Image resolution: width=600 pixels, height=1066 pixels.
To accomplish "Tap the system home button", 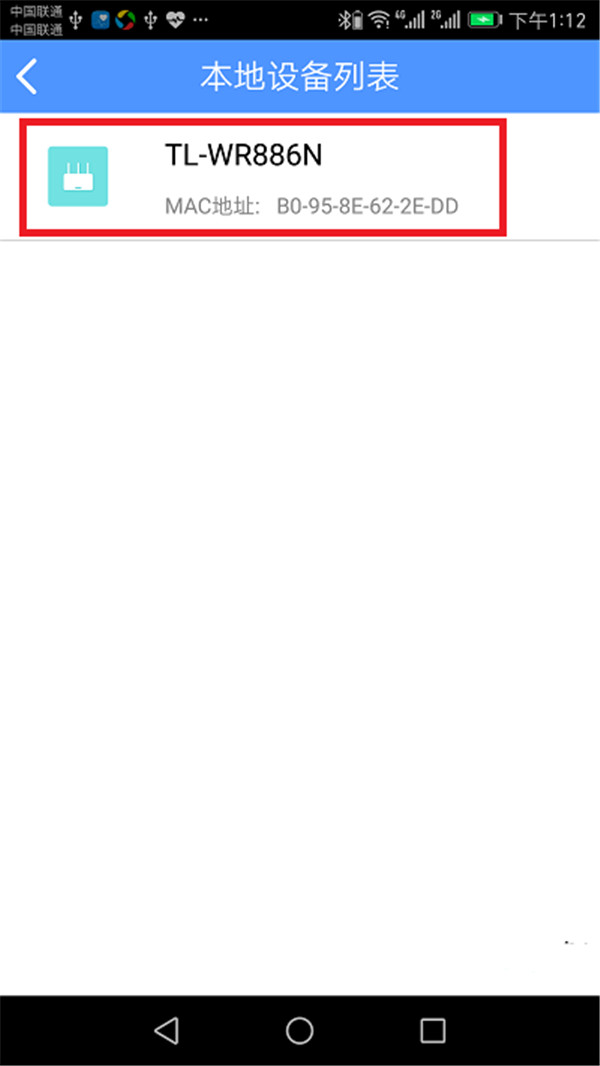I will 300,1030.
